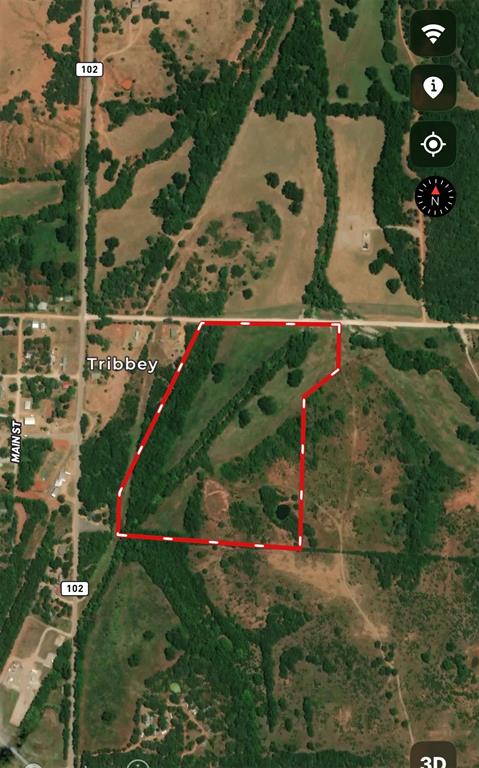
Task: Center map on my current location
Action: click(x=433, y=144)
